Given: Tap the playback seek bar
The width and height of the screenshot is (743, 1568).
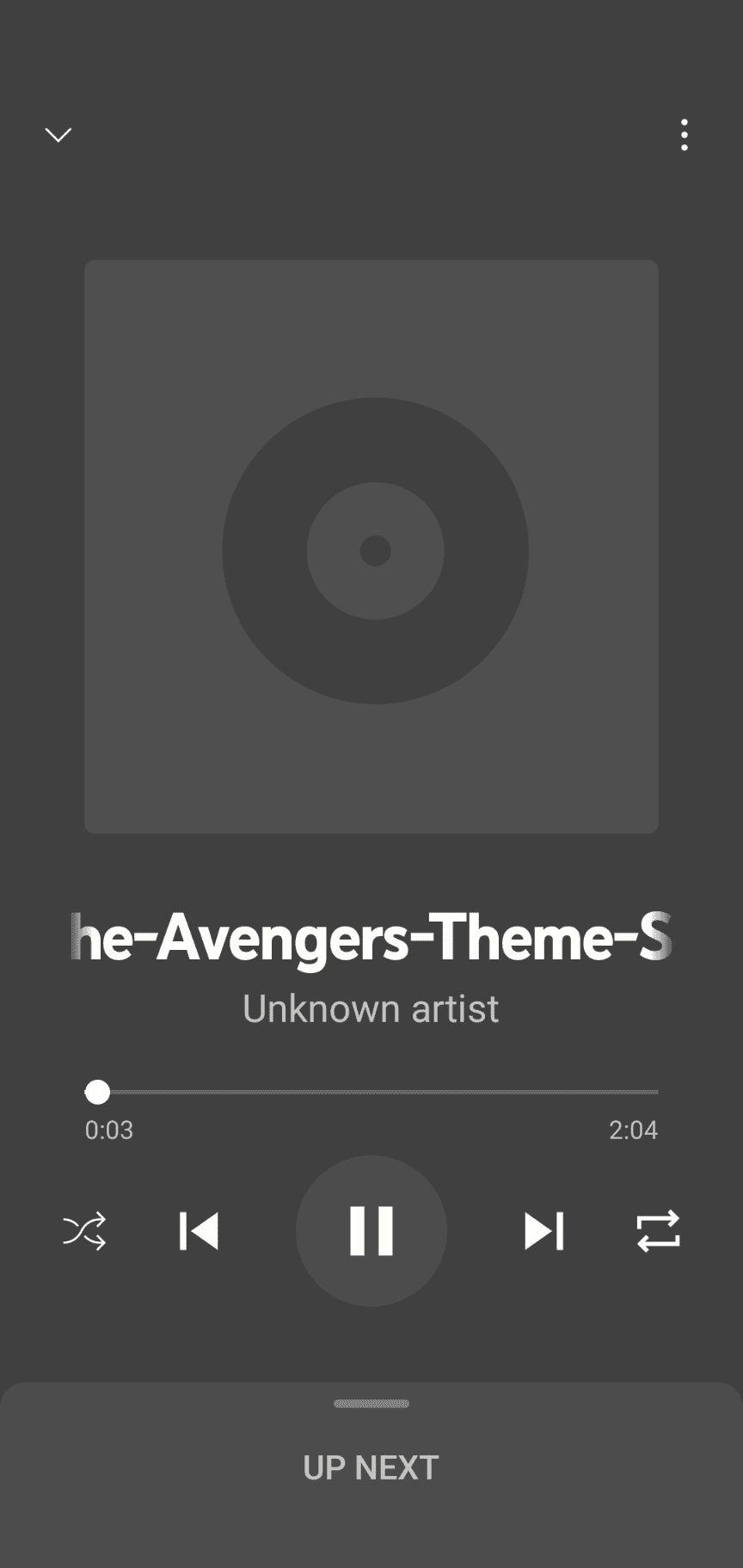Looking at the screenshot, I should click(x=371, y=1092).
